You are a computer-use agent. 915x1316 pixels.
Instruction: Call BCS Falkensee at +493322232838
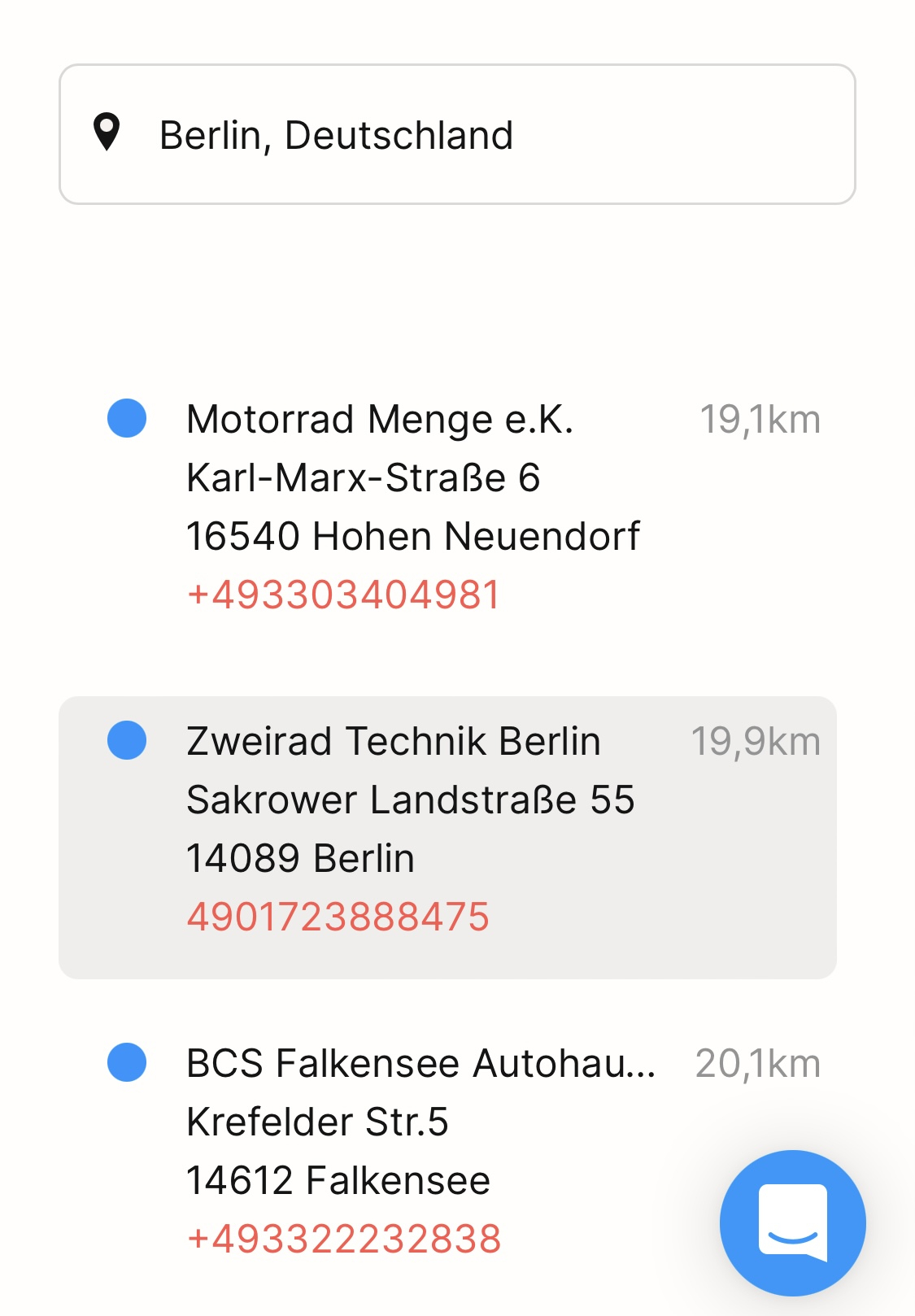344,1239
